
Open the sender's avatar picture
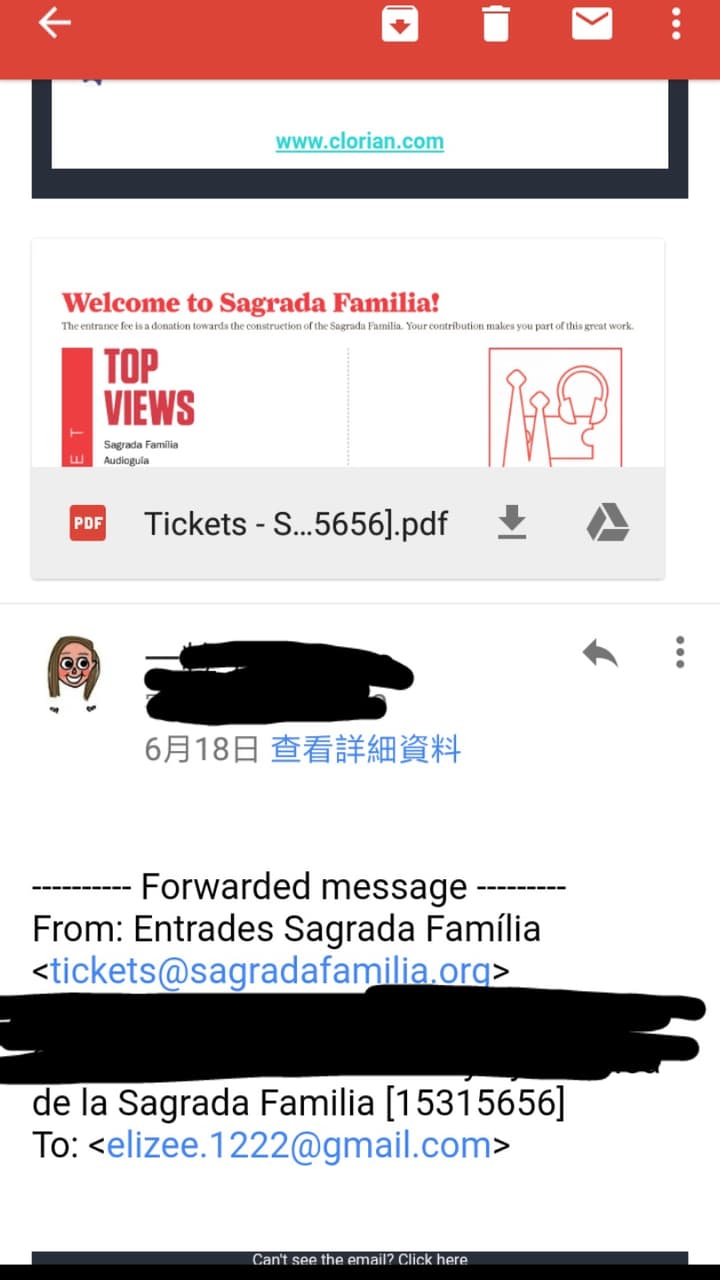(72, 673)
